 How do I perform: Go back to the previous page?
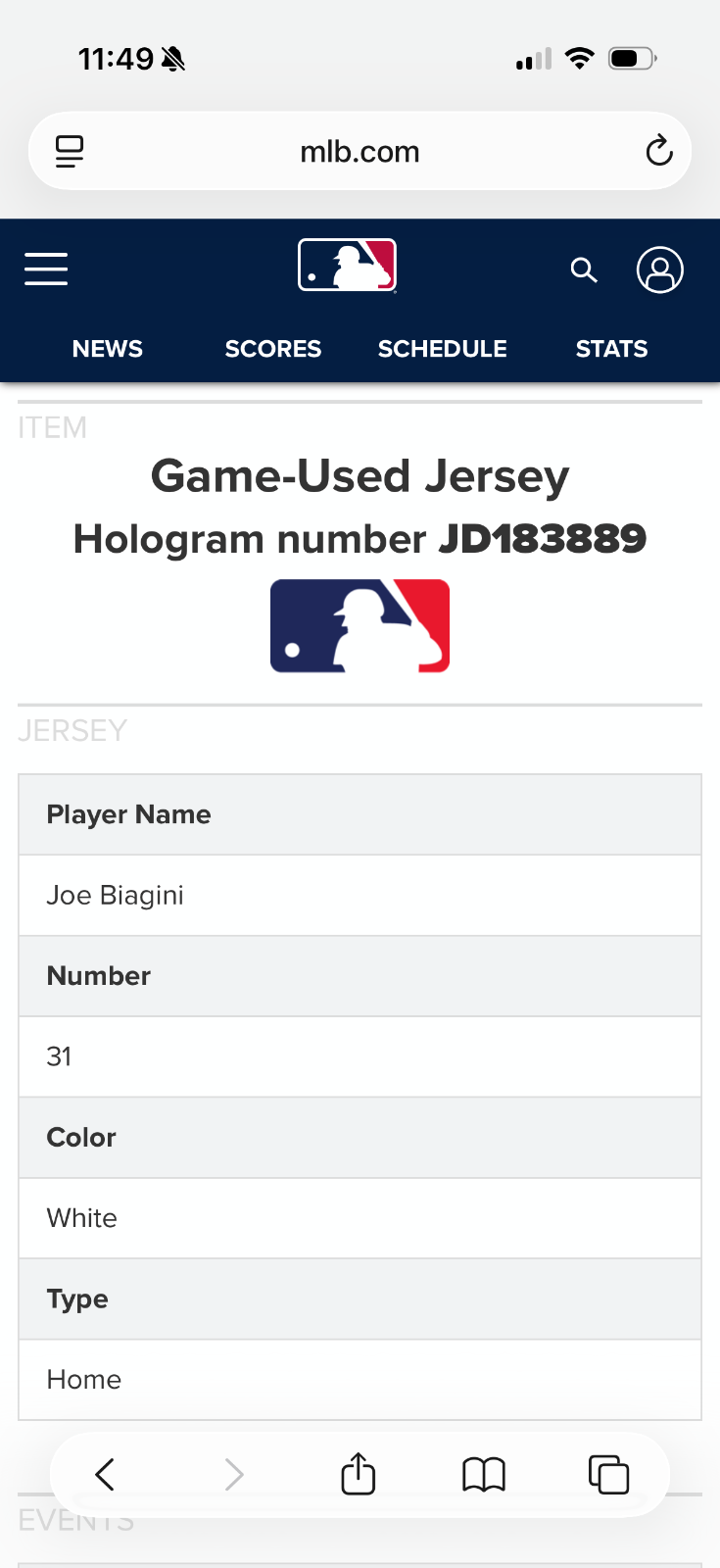pos(106,1474)
